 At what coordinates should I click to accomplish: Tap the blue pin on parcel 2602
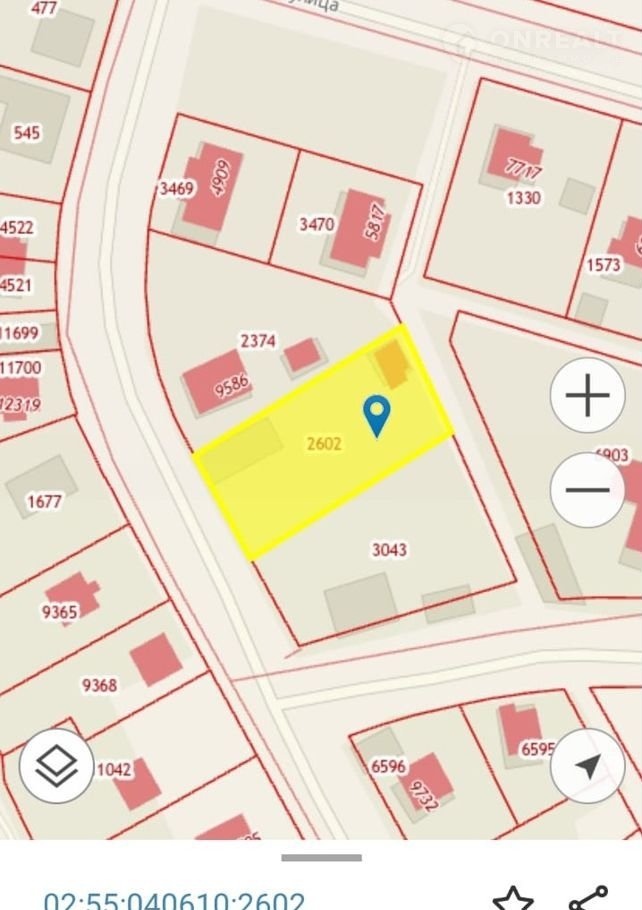pyautogui.click(x=376, y=415)
